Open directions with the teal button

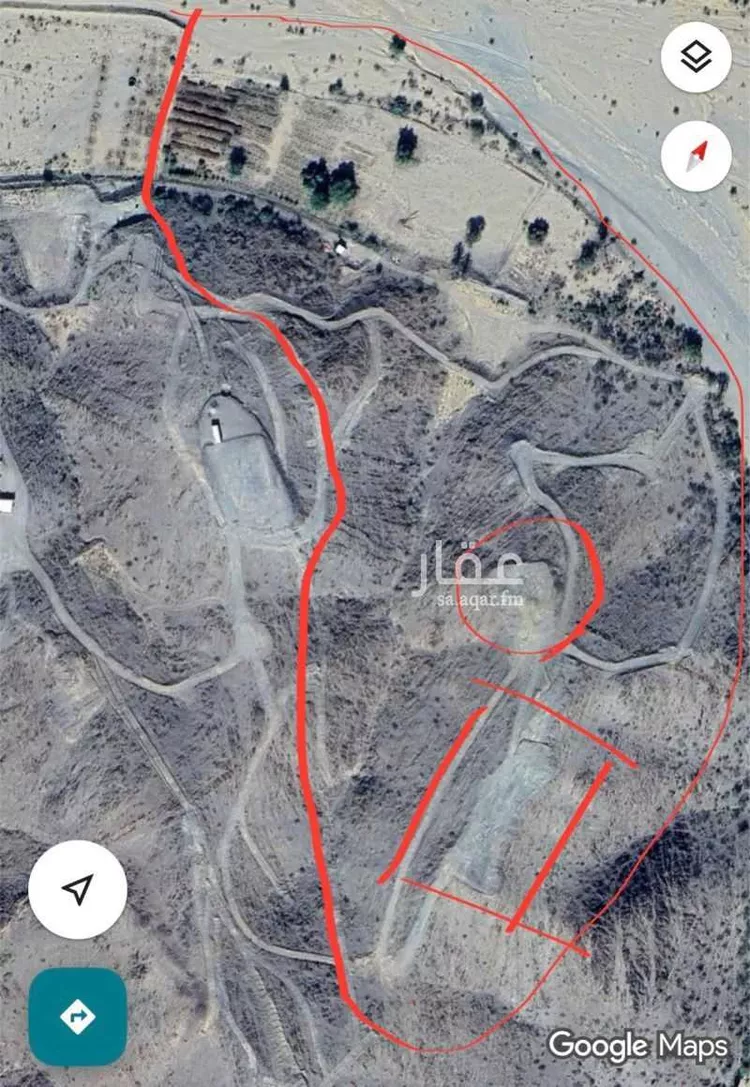pyautogui.click(x=78, y=1016)
